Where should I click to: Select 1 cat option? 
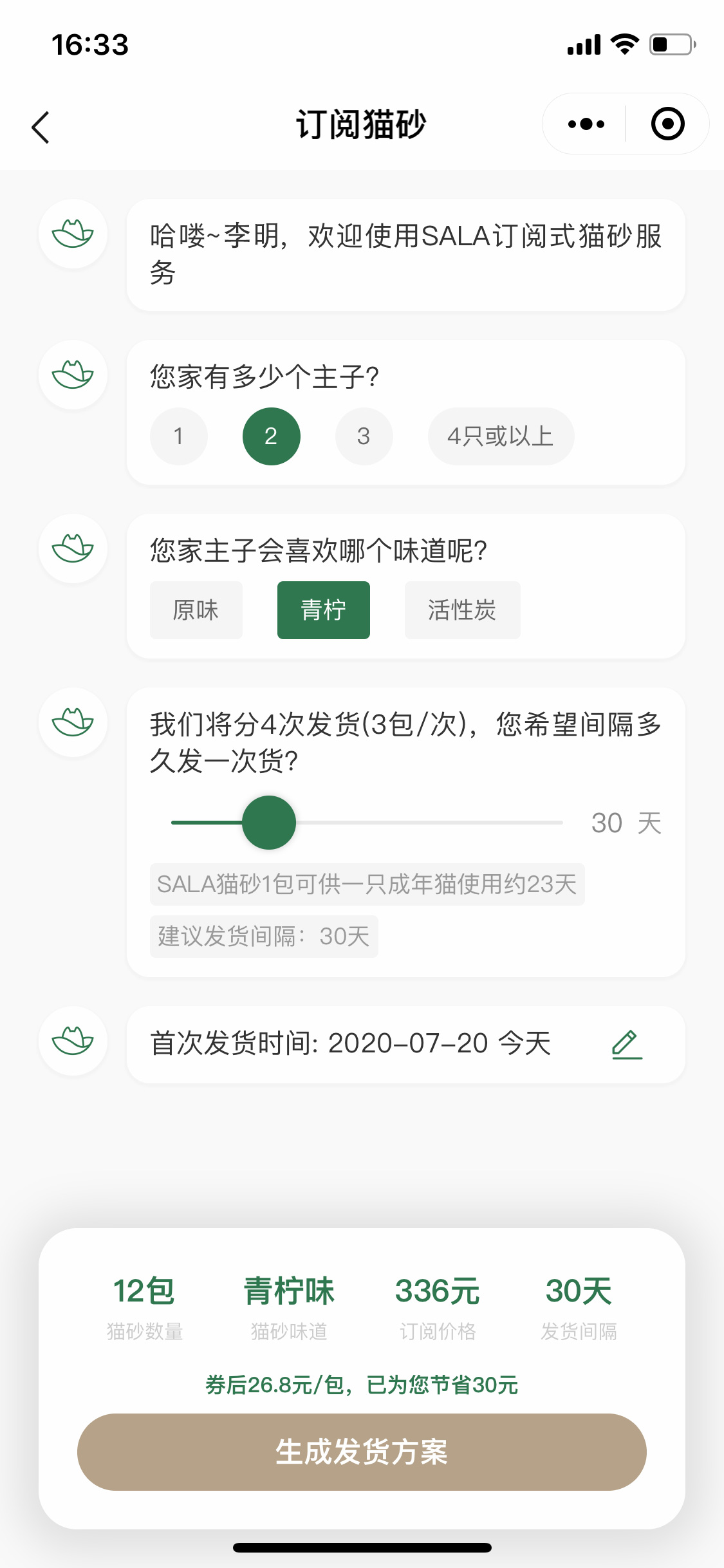pyautogui.click(x=179, y=436)
